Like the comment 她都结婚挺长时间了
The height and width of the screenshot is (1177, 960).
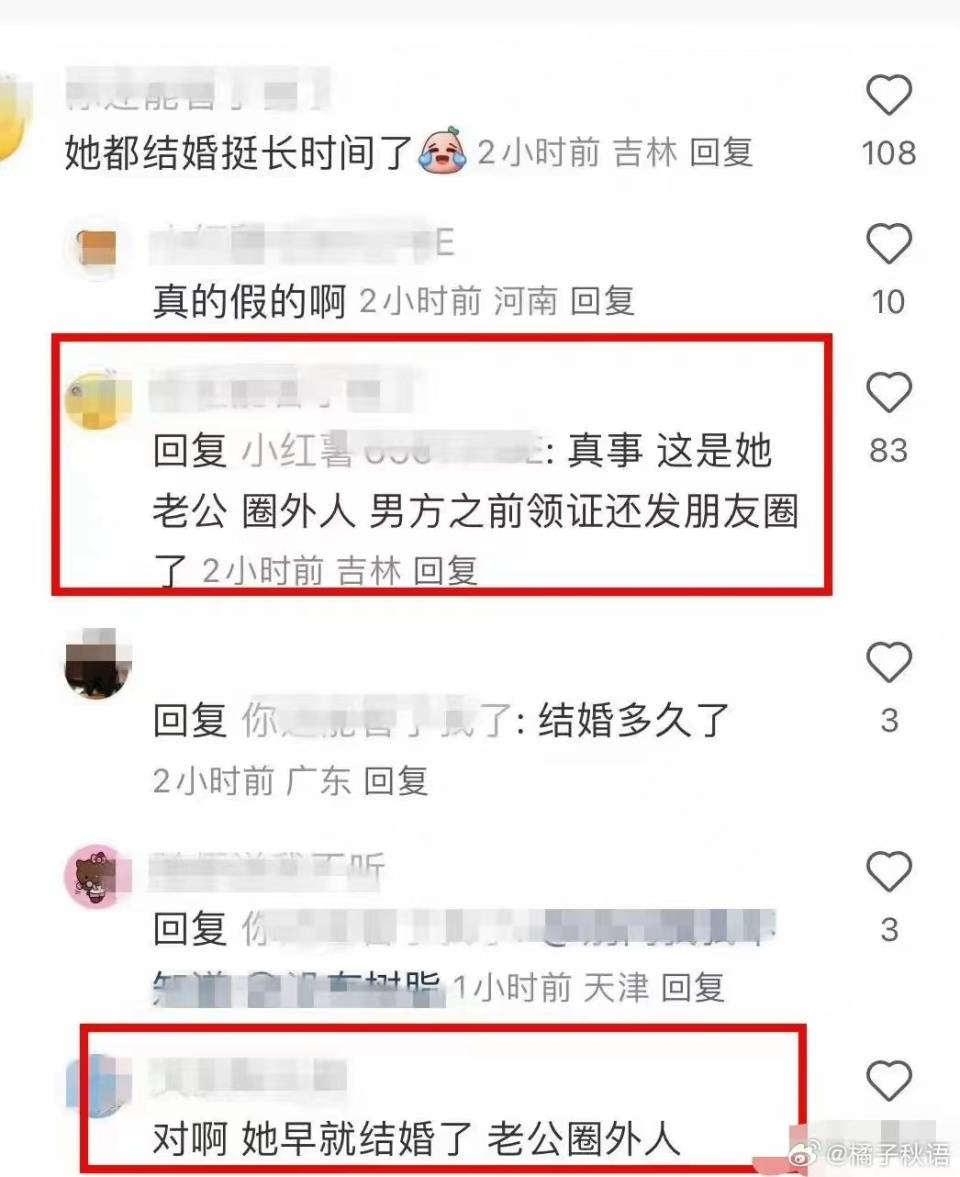(888, 97)
